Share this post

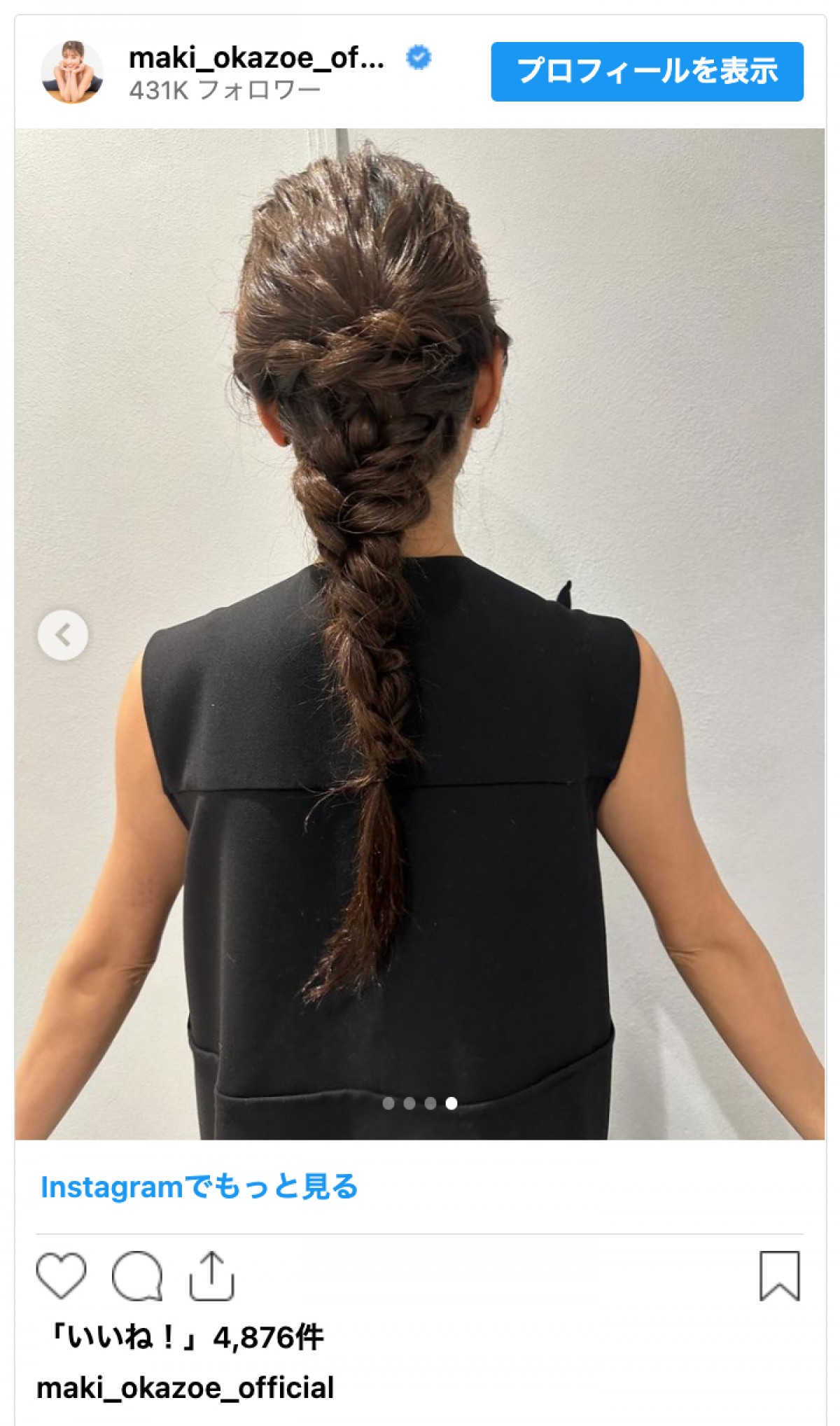pos(211,1275)
